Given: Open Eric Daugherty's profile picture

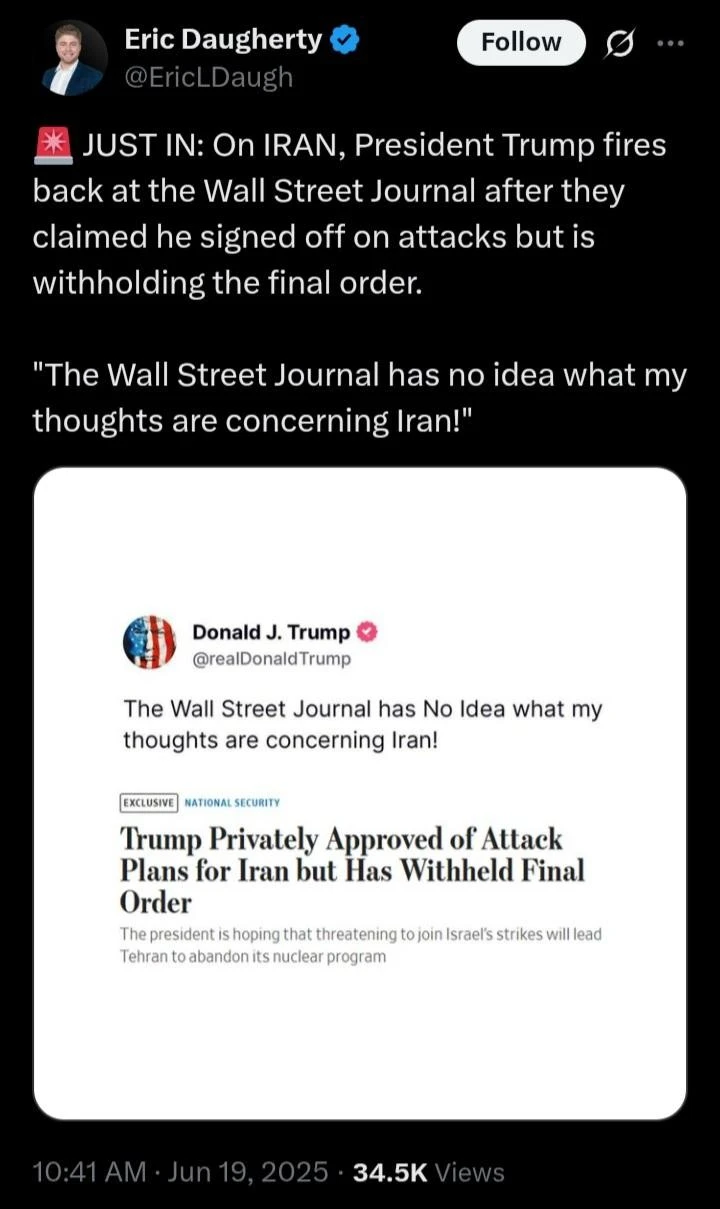Looking at the screenshot, I should pos(74,58).
